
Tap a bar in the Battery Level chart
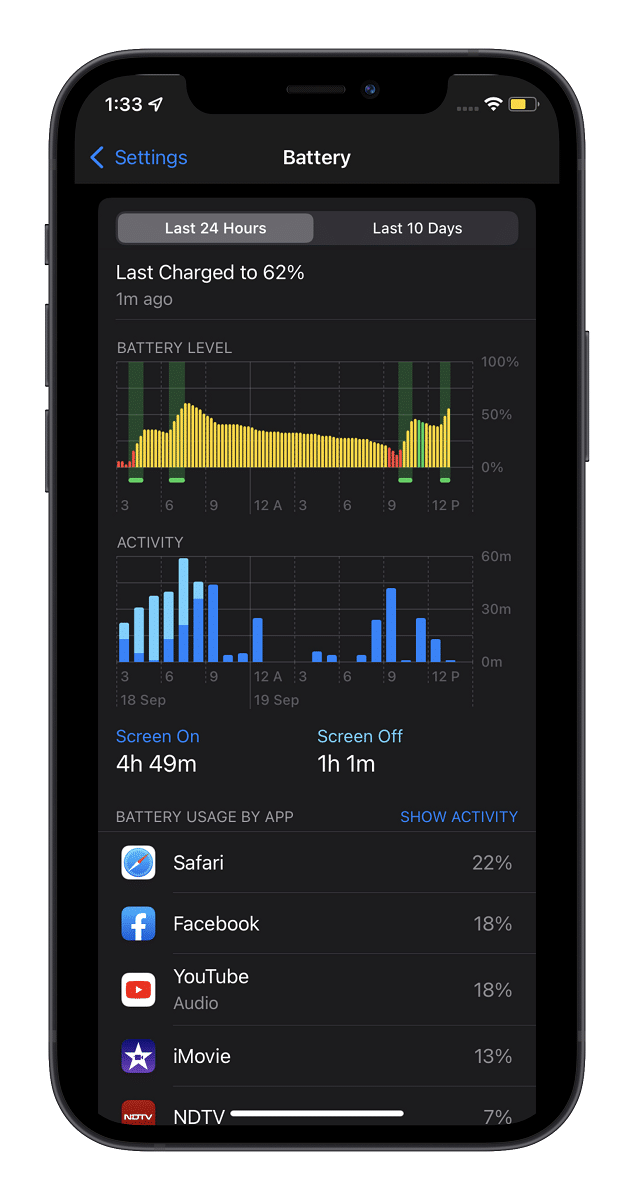186,440
